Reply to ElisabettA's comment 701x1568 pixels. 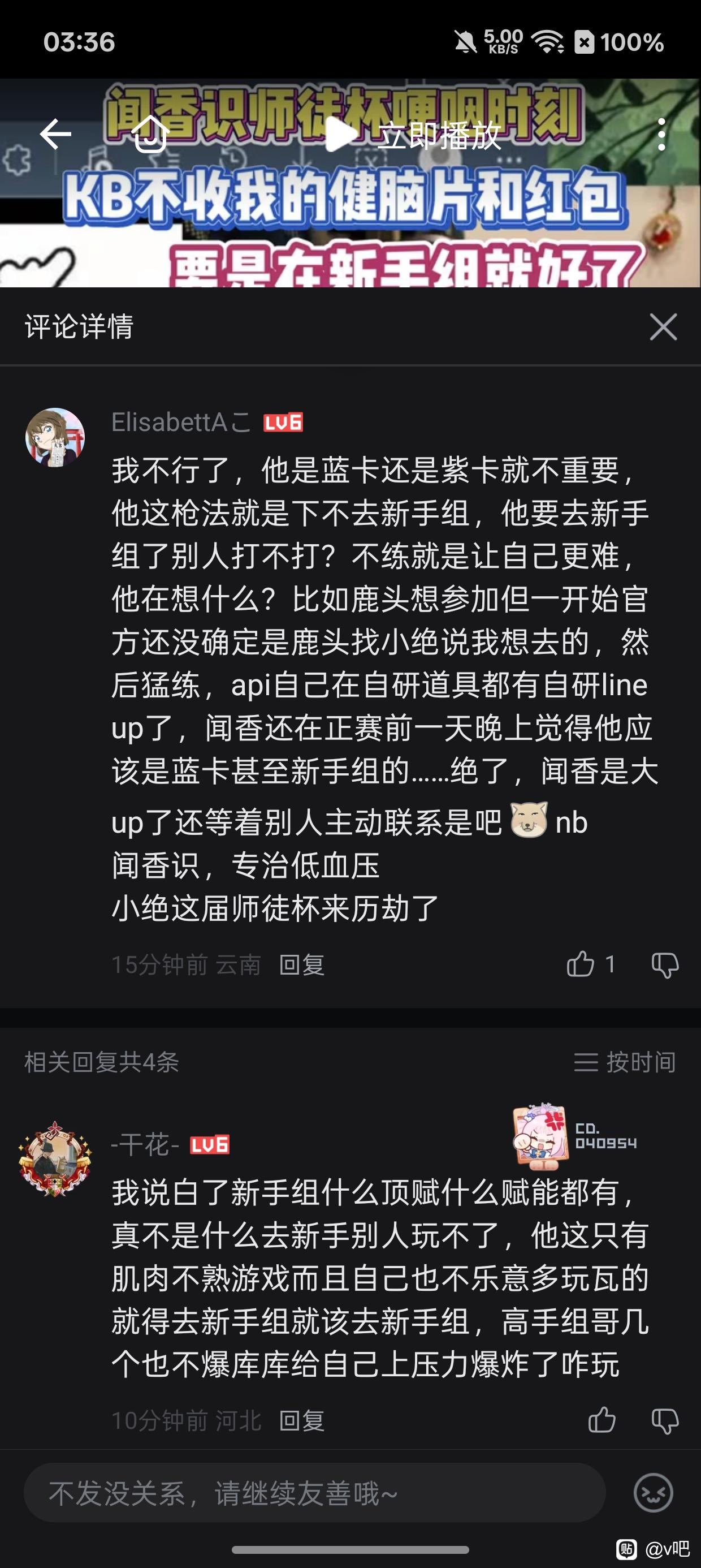point(301,965)
